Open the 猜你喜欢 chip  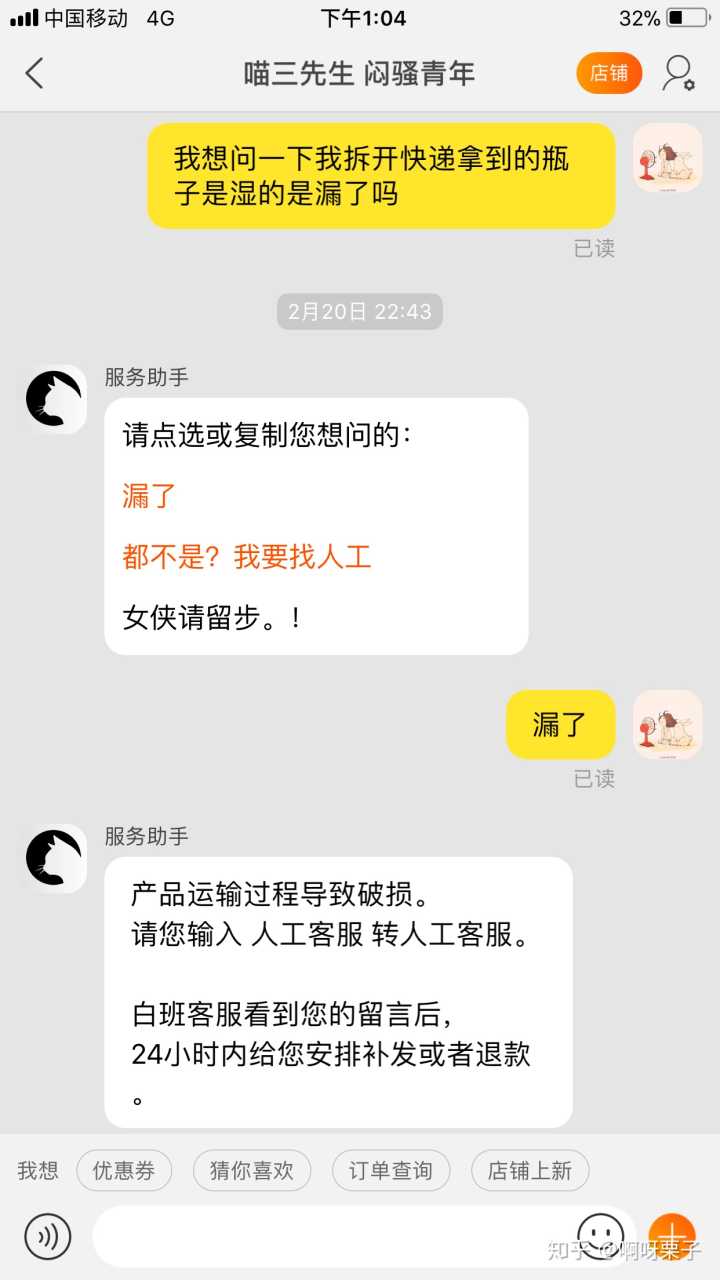pos(251,1170)
